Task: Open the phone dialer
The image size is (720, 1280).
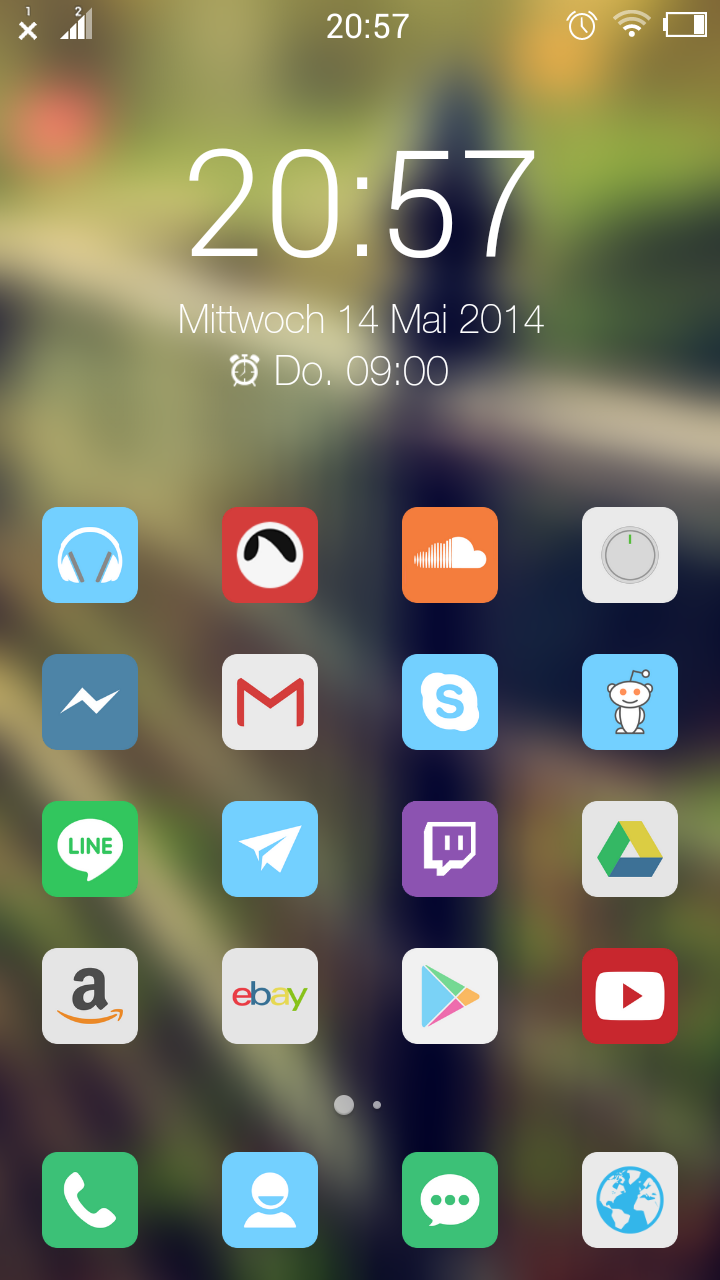Action: click(x=90, y=1200)
